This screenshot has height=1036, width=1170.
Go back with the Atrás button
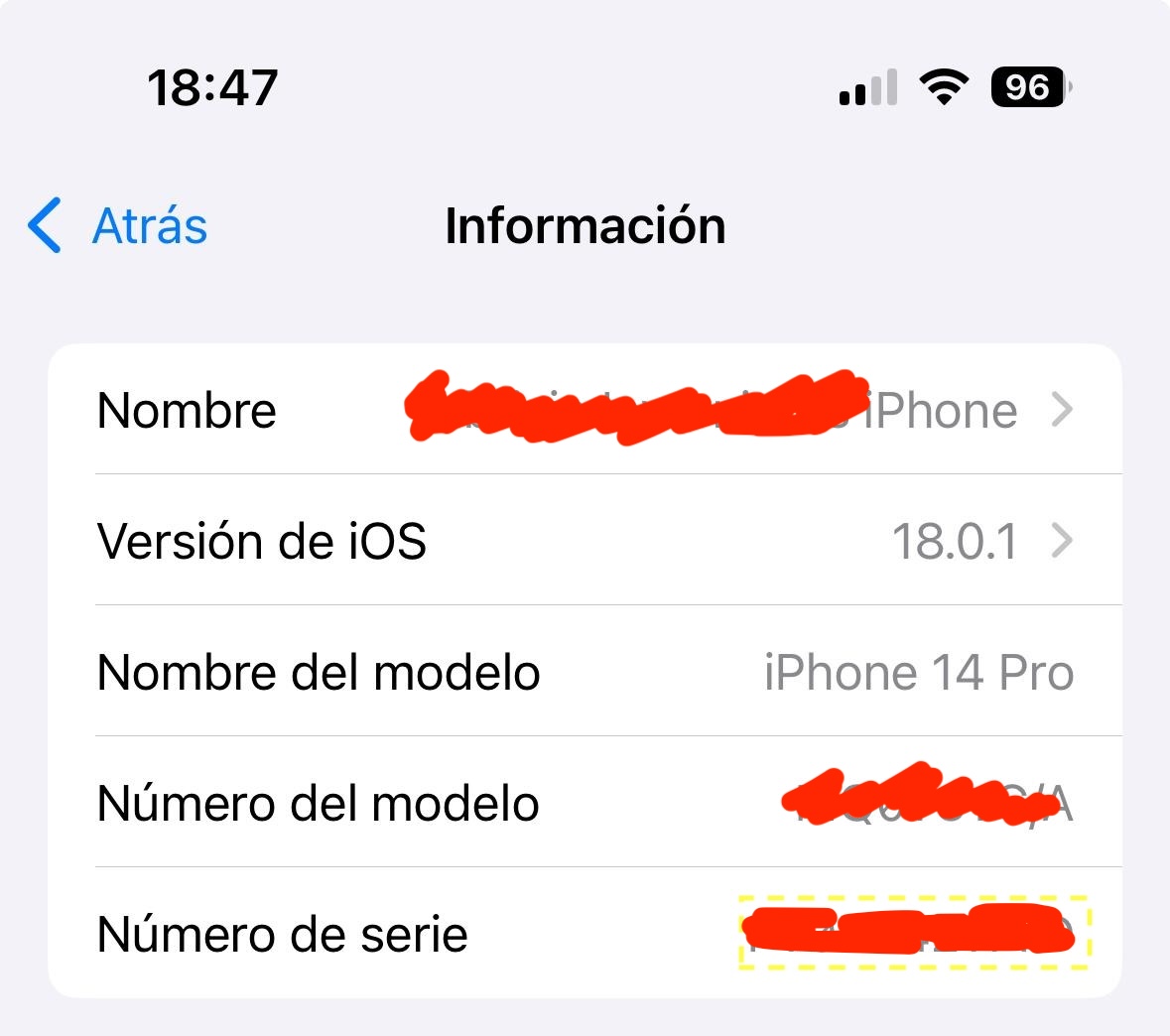pos(119,226)
